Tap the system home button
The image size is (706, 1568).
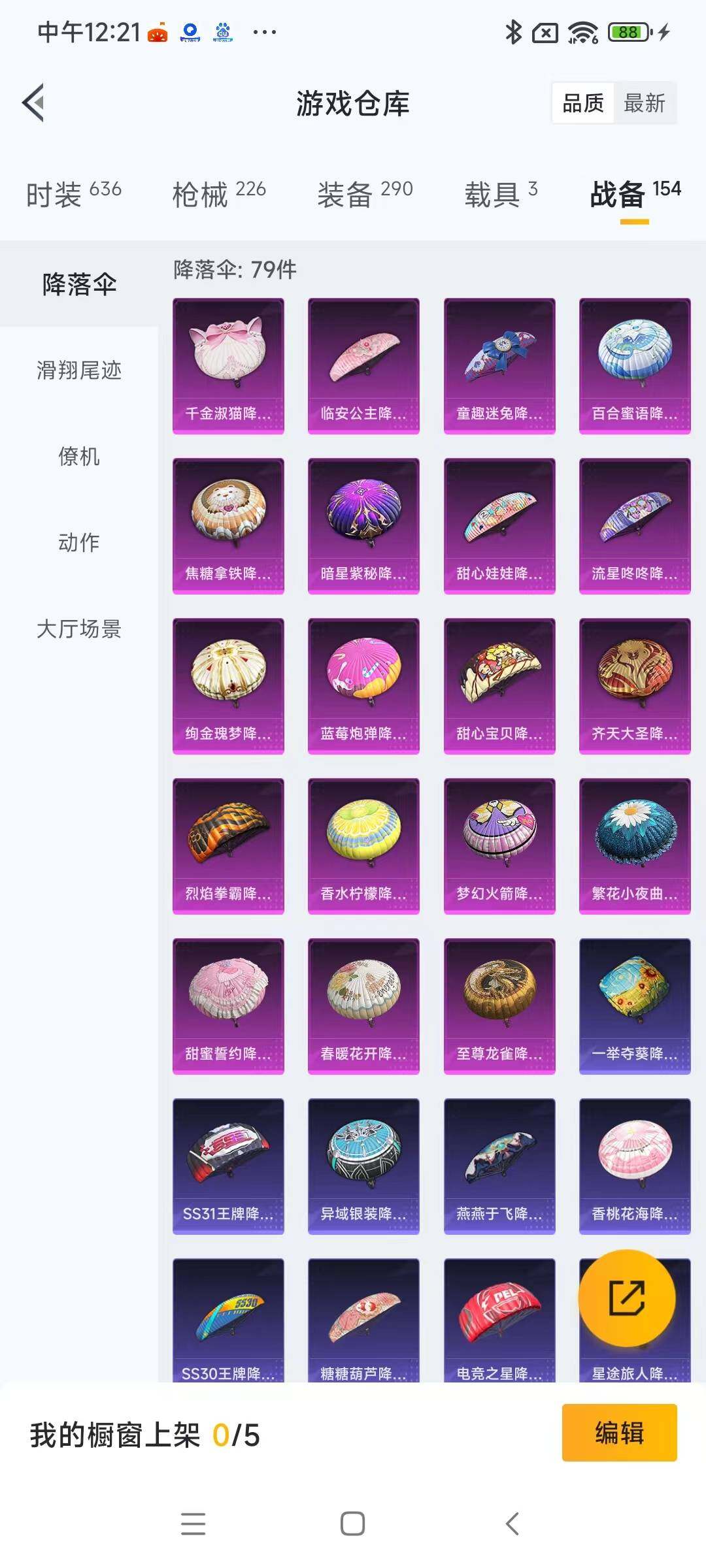[x=352, y=1524]
